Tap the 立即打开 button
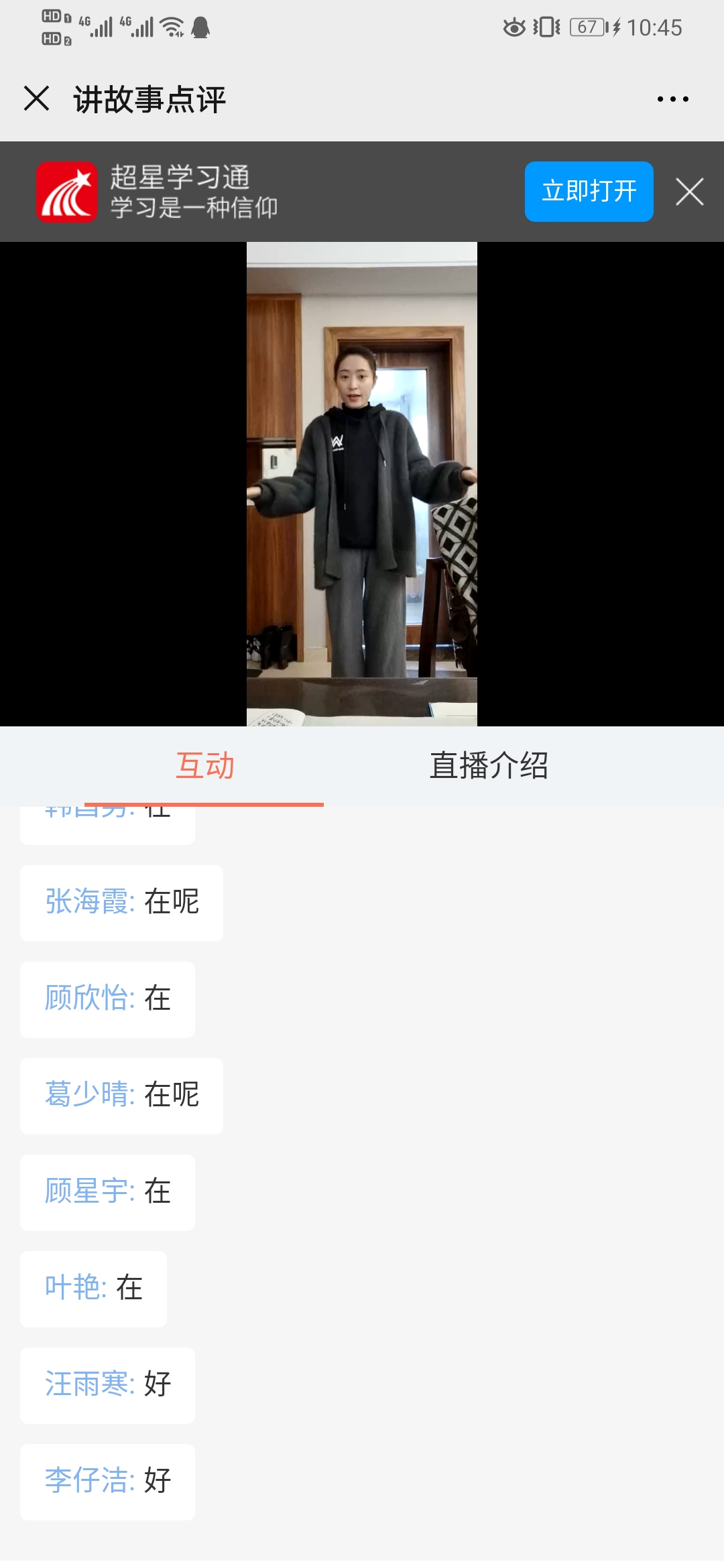724x1568 pixels. [x=589, y=192]
